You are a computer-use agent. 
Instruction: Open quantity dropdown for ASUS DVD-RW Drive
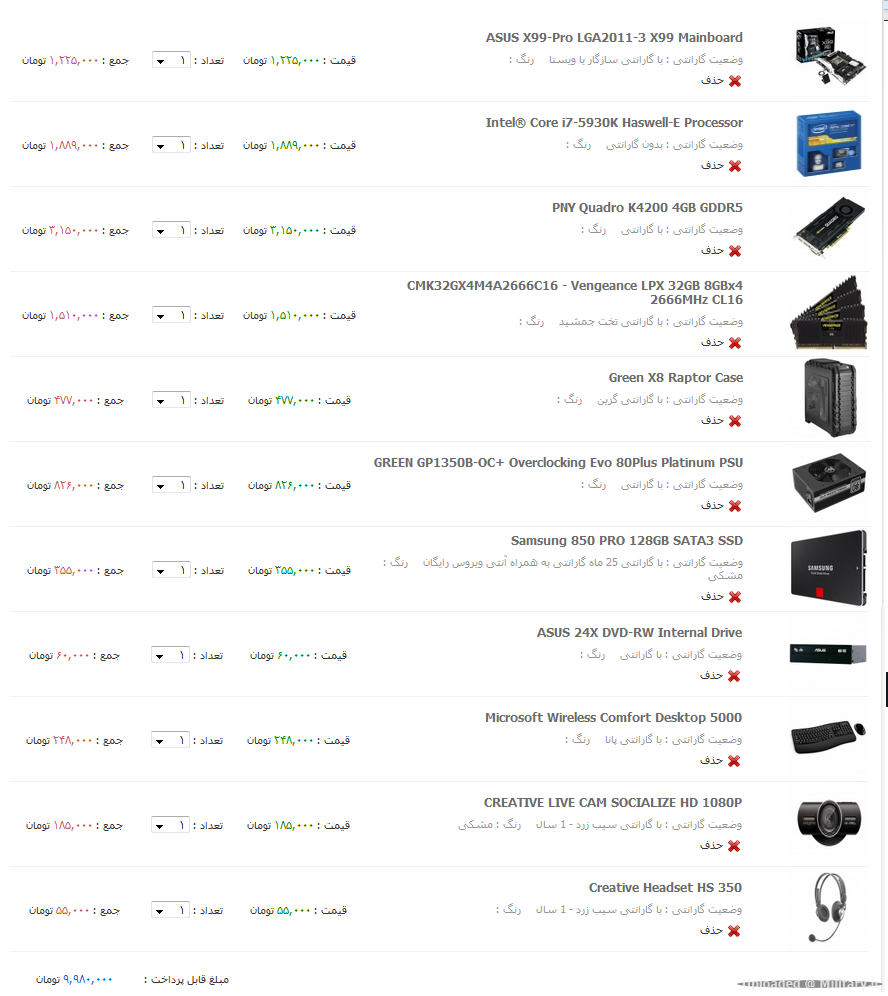click(171, 655)
